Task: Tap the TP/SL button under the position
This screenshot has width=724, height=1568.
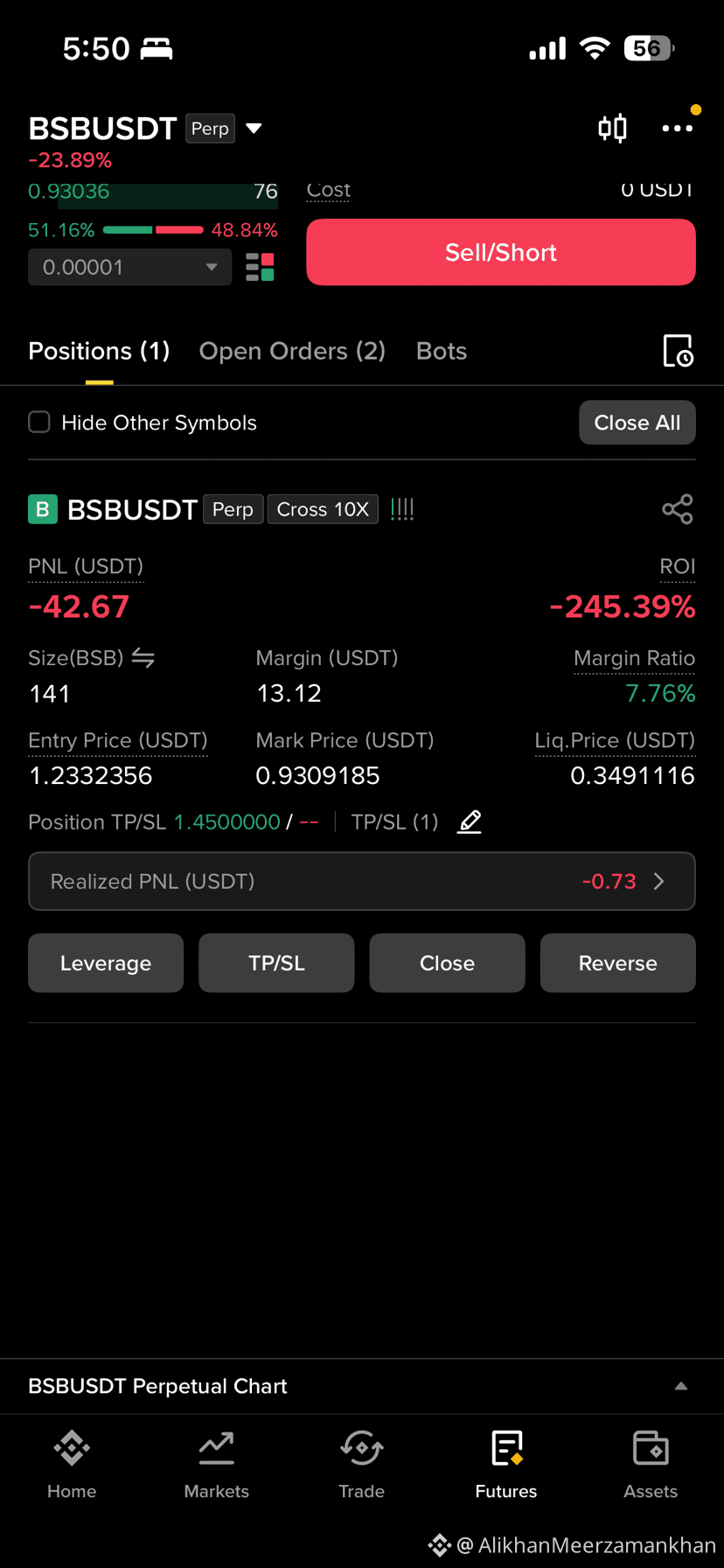Action: point(276,962)
